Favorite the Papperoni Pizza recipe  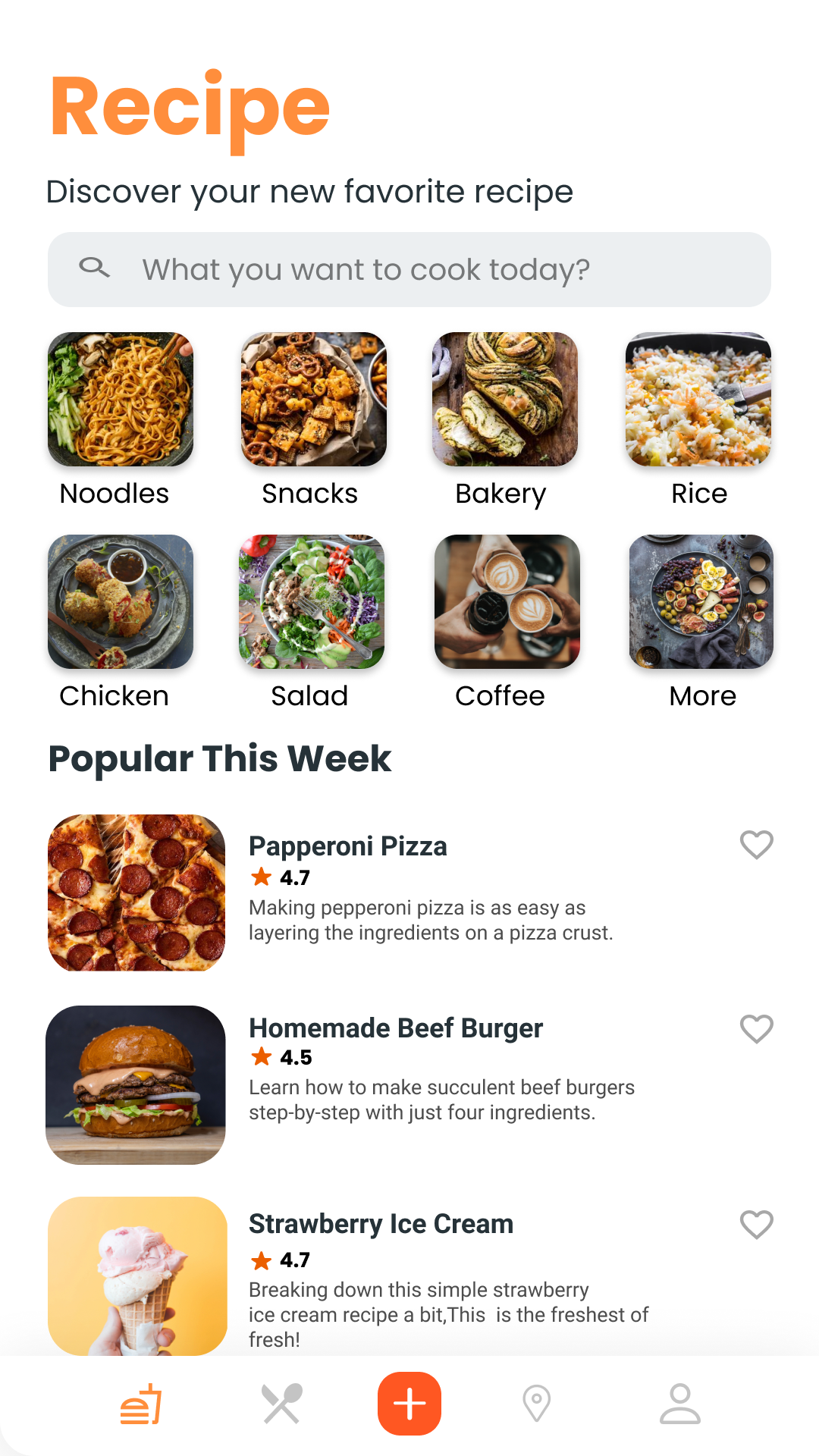(x=756, y=844)
